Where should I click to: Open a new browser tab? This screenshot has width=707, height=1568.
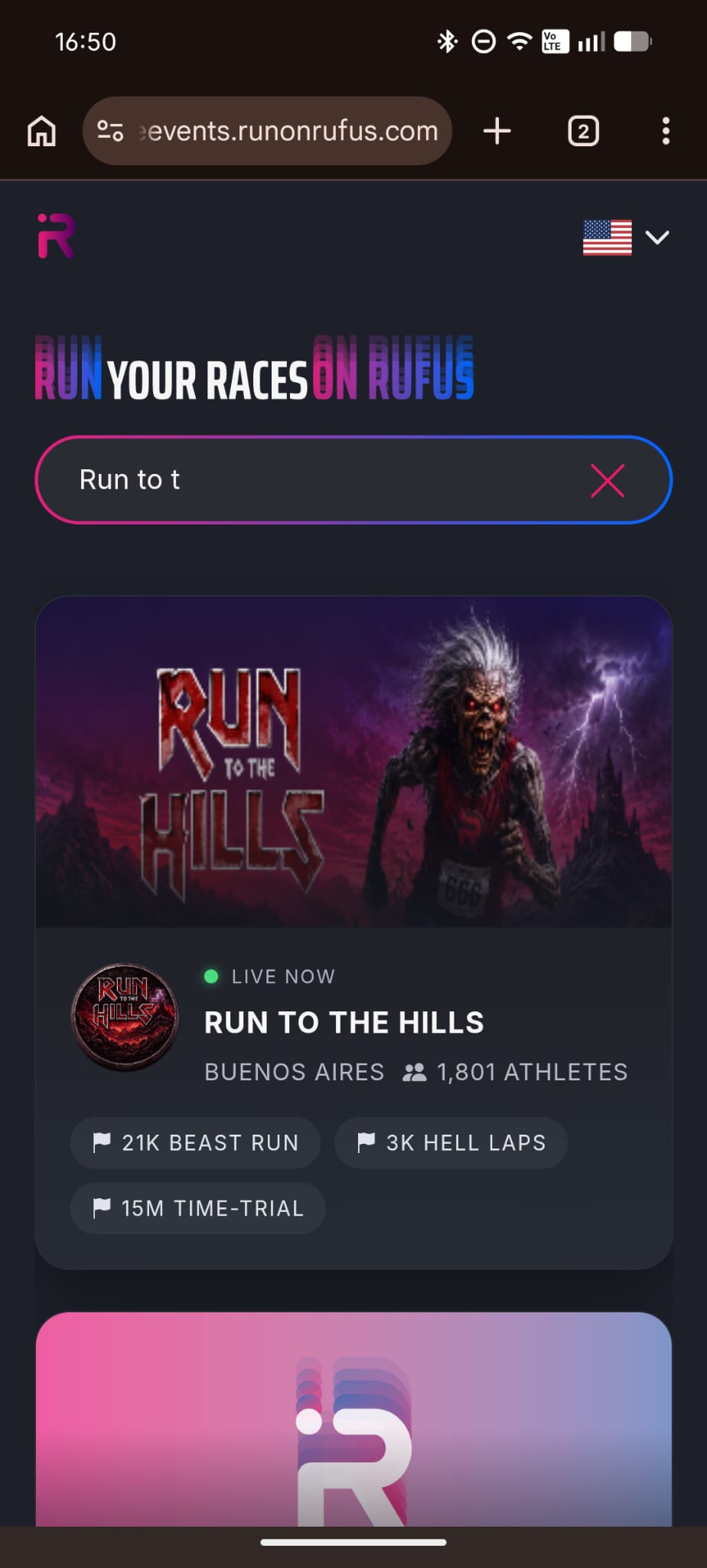click(x=497, y=131)
